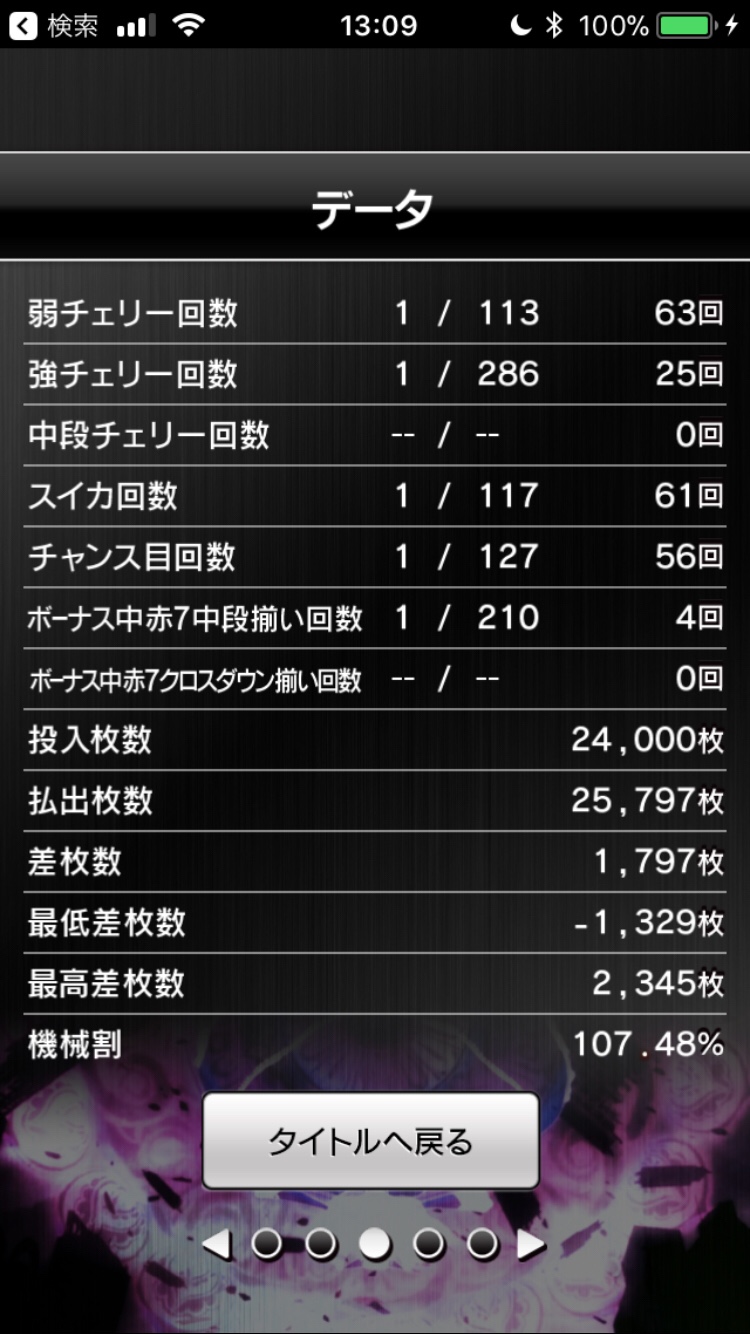750x1334 pixels.
Task: Go to the next data page arrow
Action: [531, 1244]
